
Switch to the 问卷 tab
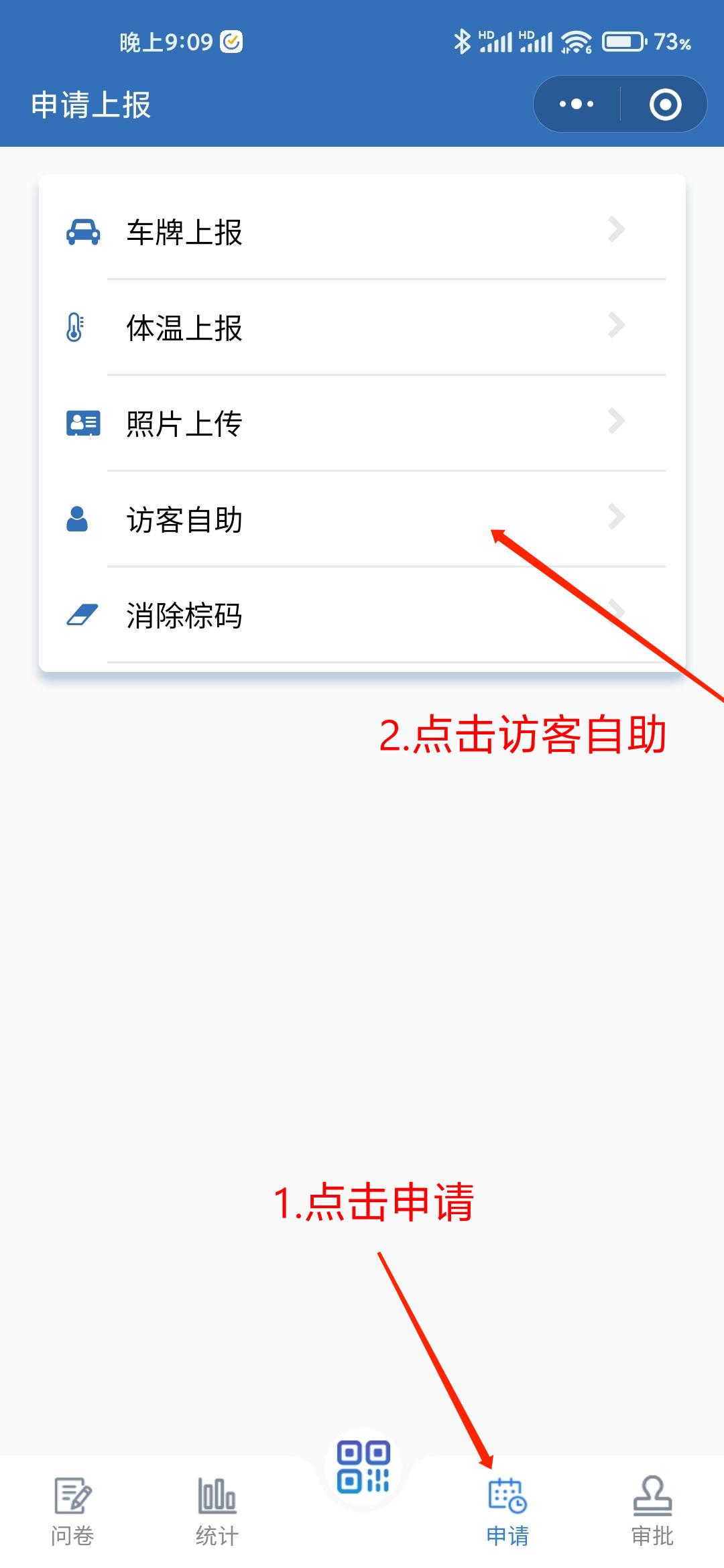point(72,1511)
